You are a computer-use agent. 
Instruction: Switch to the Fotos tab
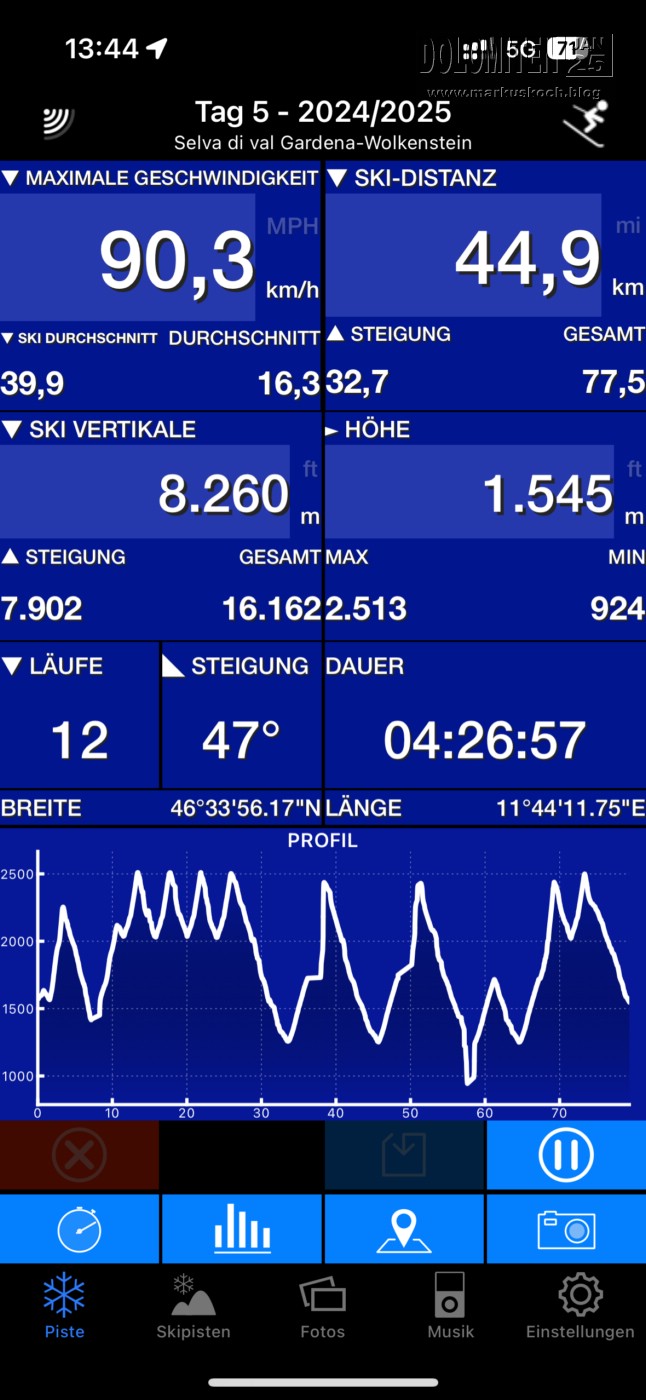coord(322,1305)
